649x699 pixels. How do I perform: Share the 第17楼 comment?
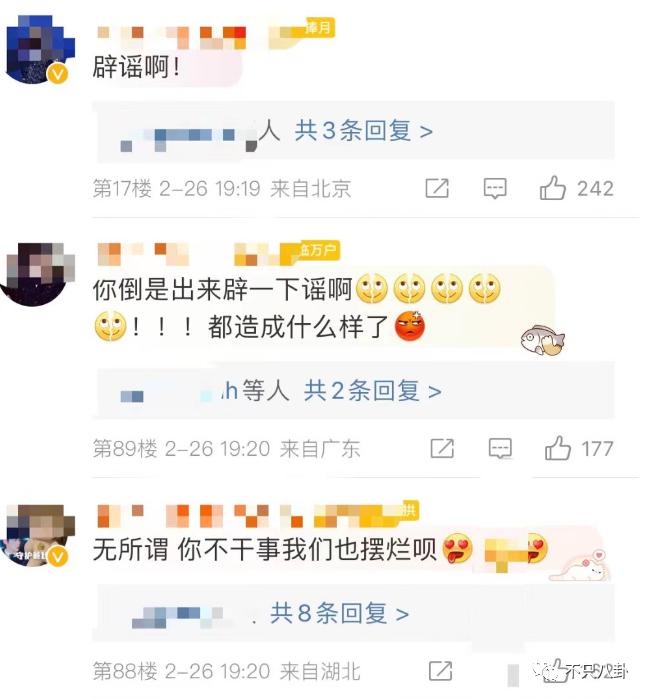coord(437,188)
